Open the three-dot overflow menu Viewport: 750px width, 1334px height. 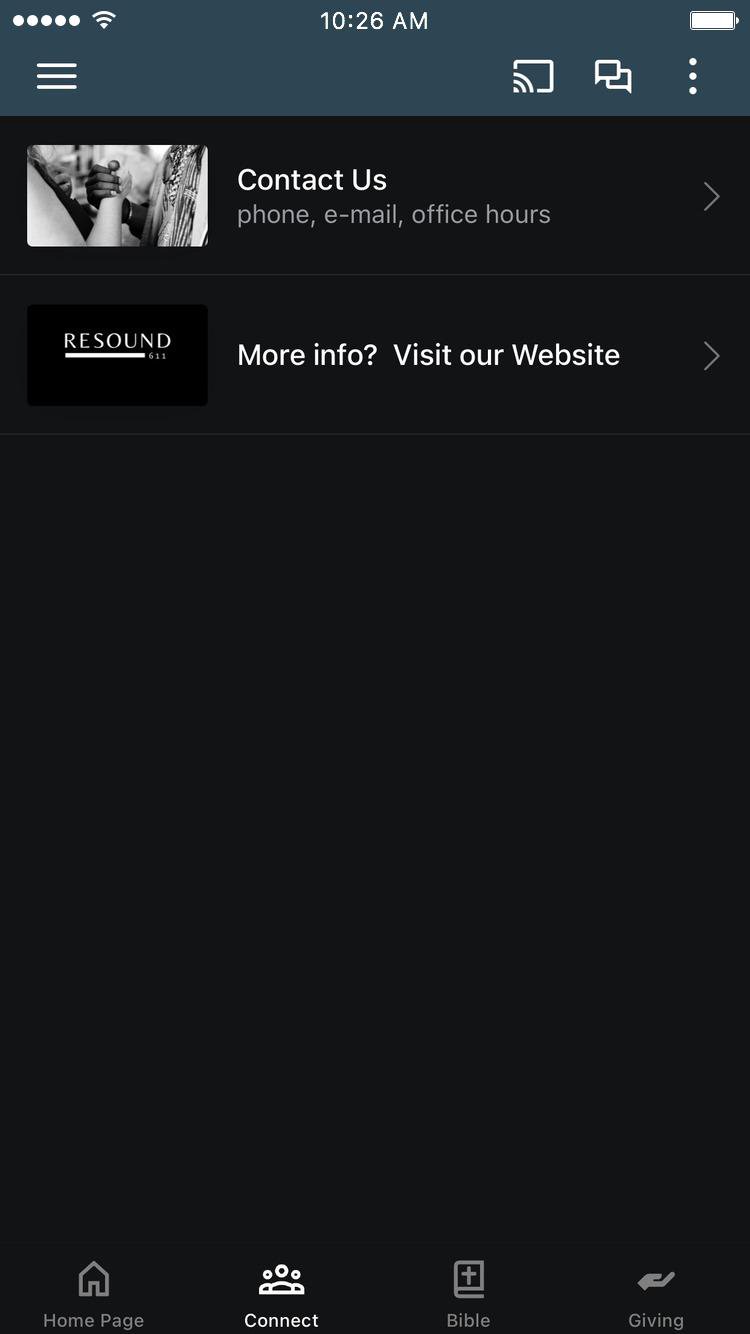tap(692, 77)
